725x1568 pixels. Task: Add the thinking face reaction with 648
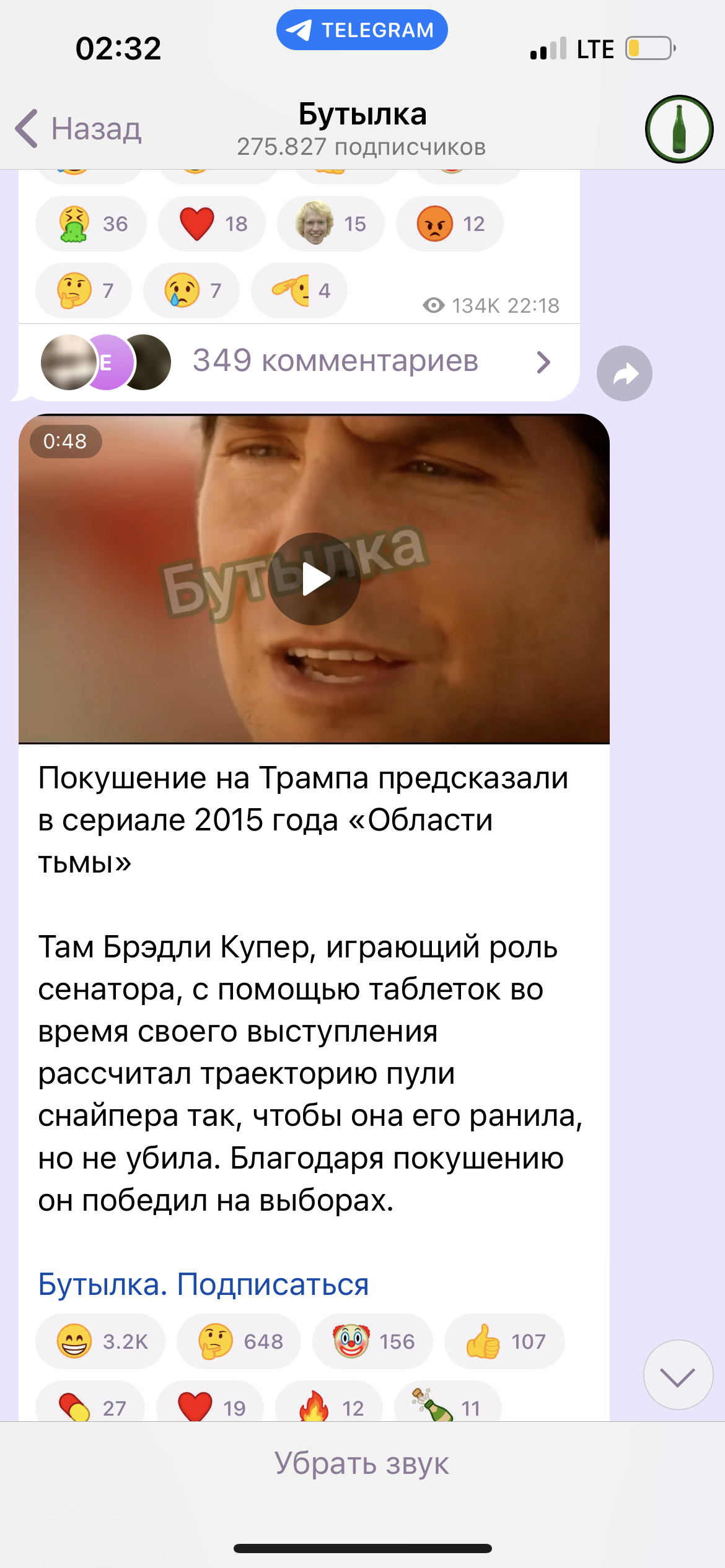click(x=239, y=1341)
